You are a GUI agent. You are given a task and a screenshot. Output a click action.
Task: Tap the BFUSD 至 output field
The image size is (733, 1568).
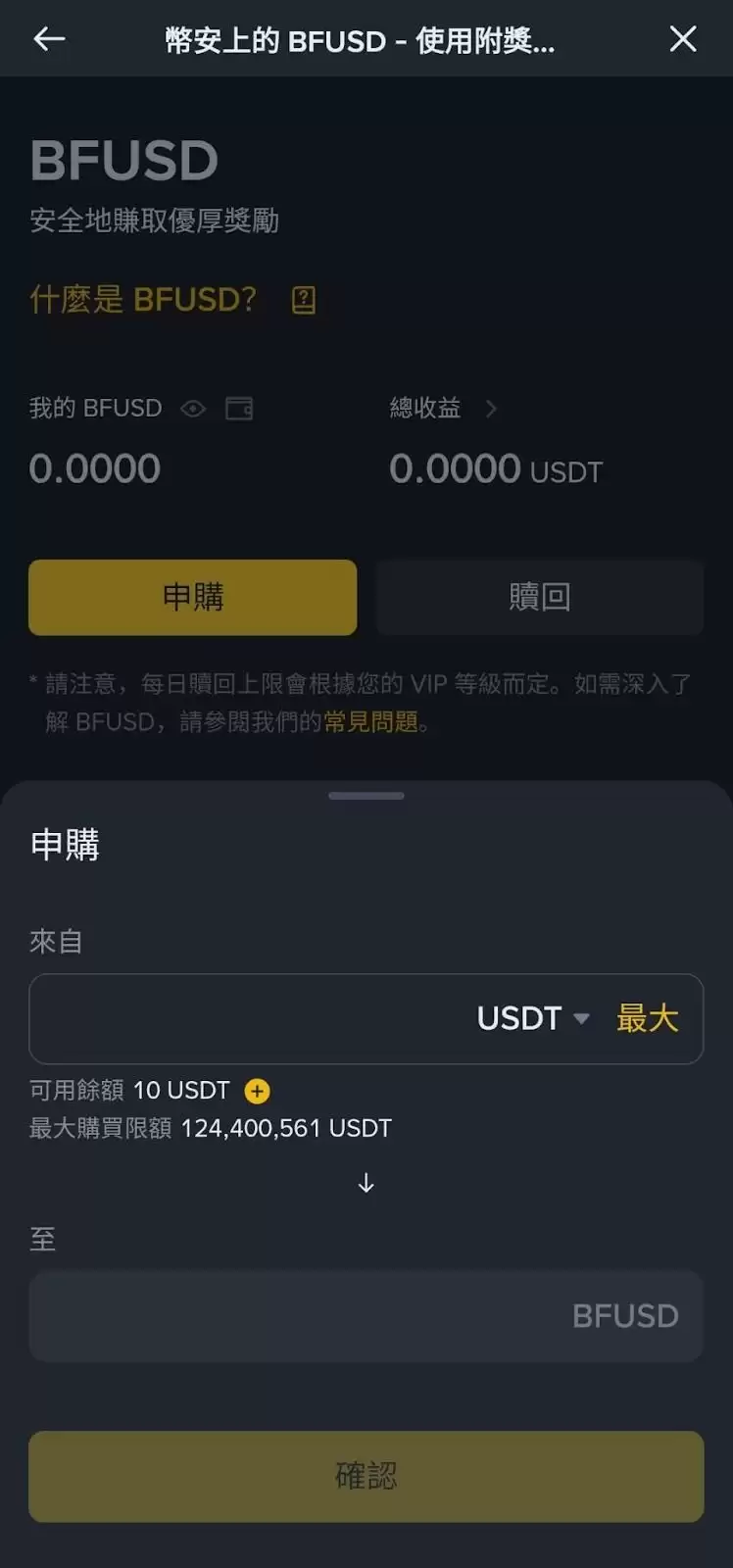pyautogui.click(x=366, y=1316)
